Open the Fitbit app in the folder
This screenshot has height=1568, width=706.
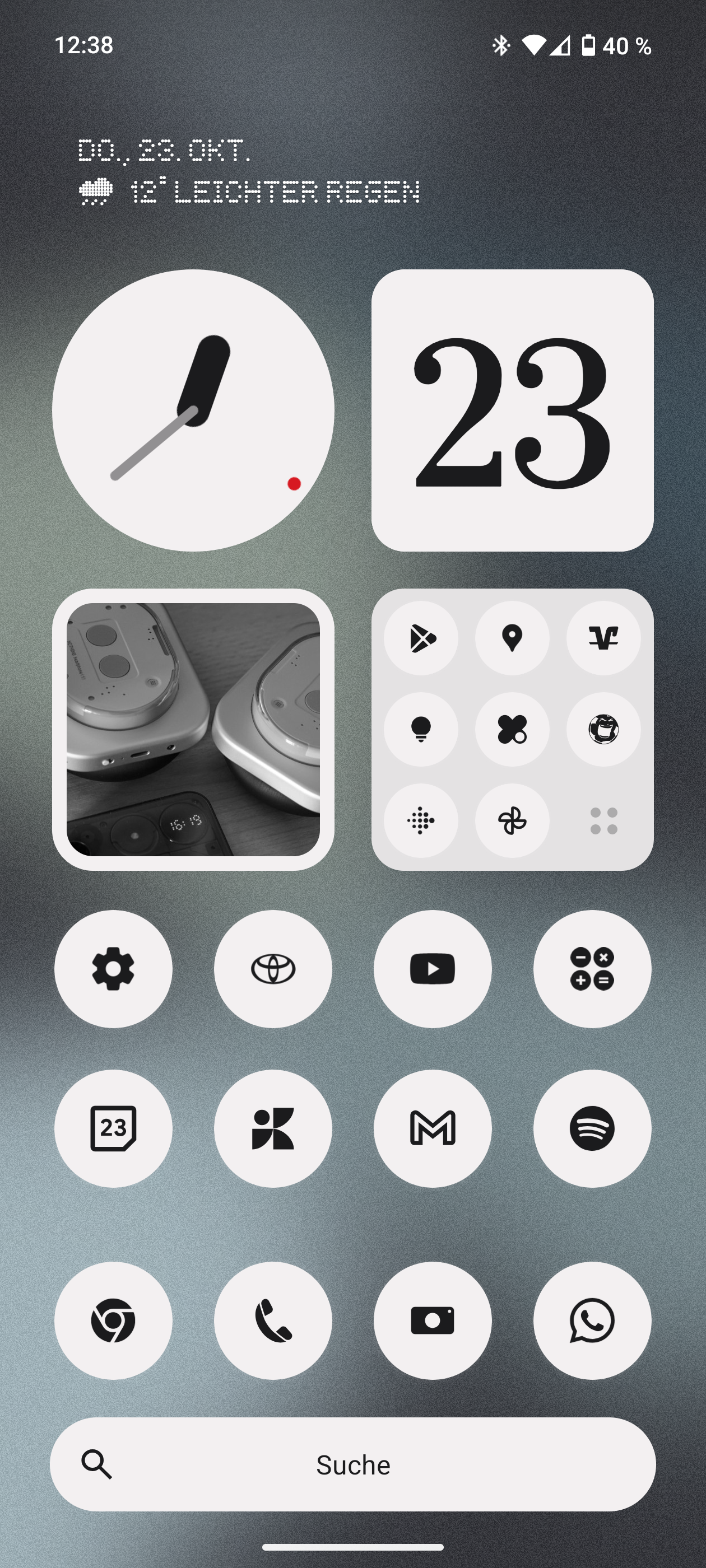(x=421, y=820)
